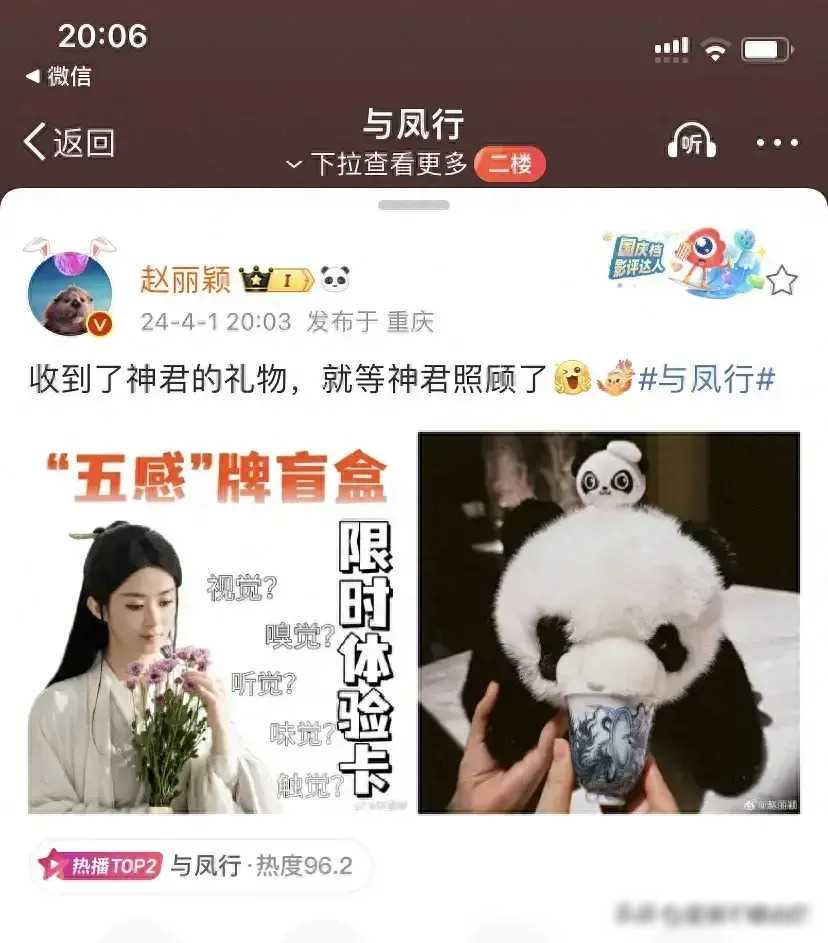
Task: View the panda plush photo
Action: click(x=608, y=623)
